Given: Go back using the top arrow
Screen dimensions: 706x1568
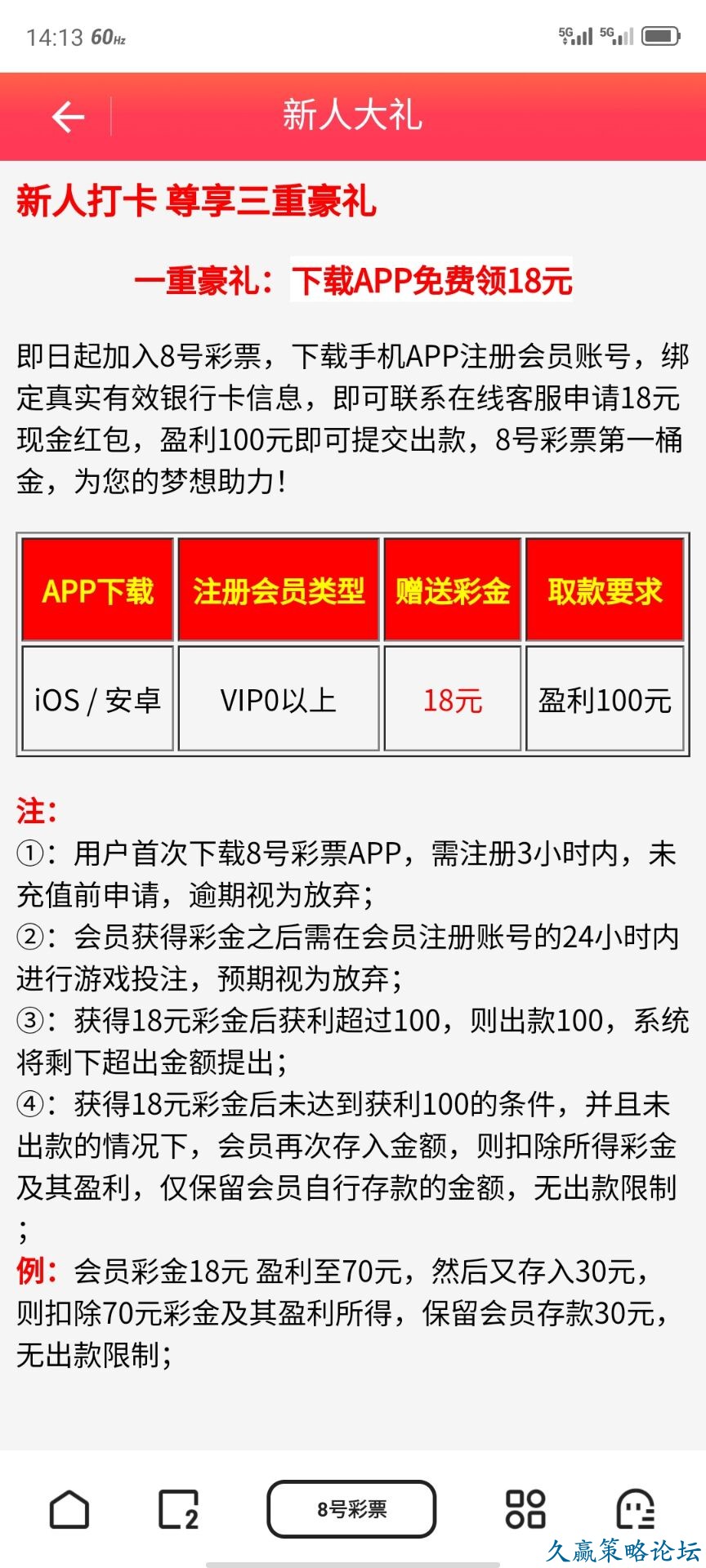Looking at the screenshot, I should [68, 117].
